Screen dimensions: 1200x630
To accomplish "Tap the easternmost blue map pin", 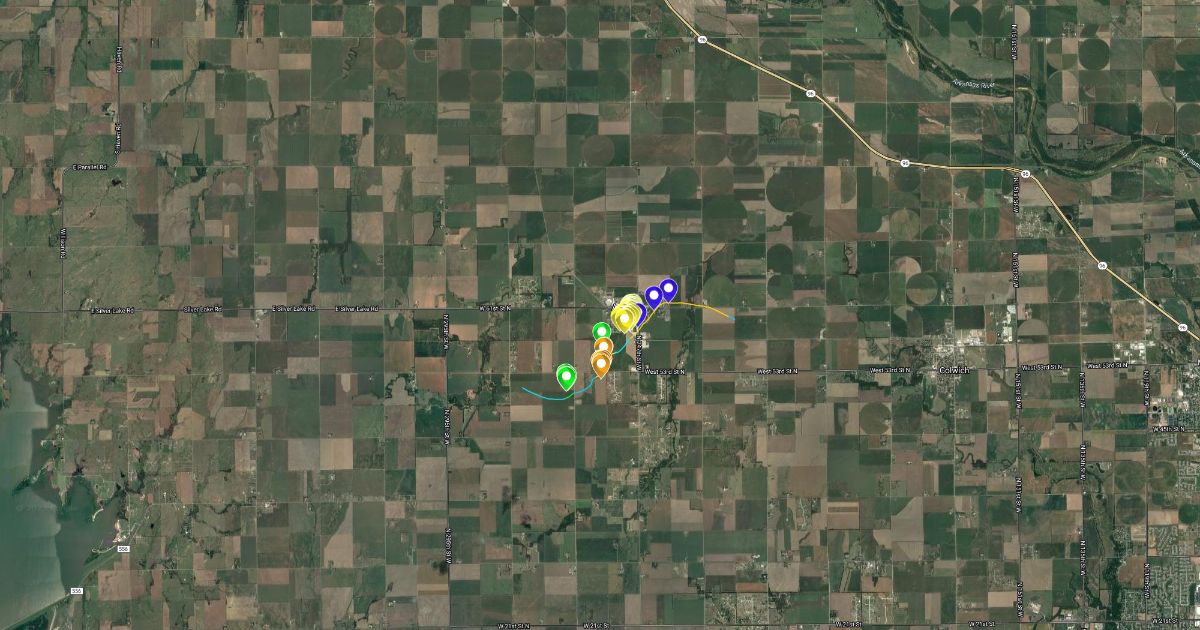I will [668, 289].
